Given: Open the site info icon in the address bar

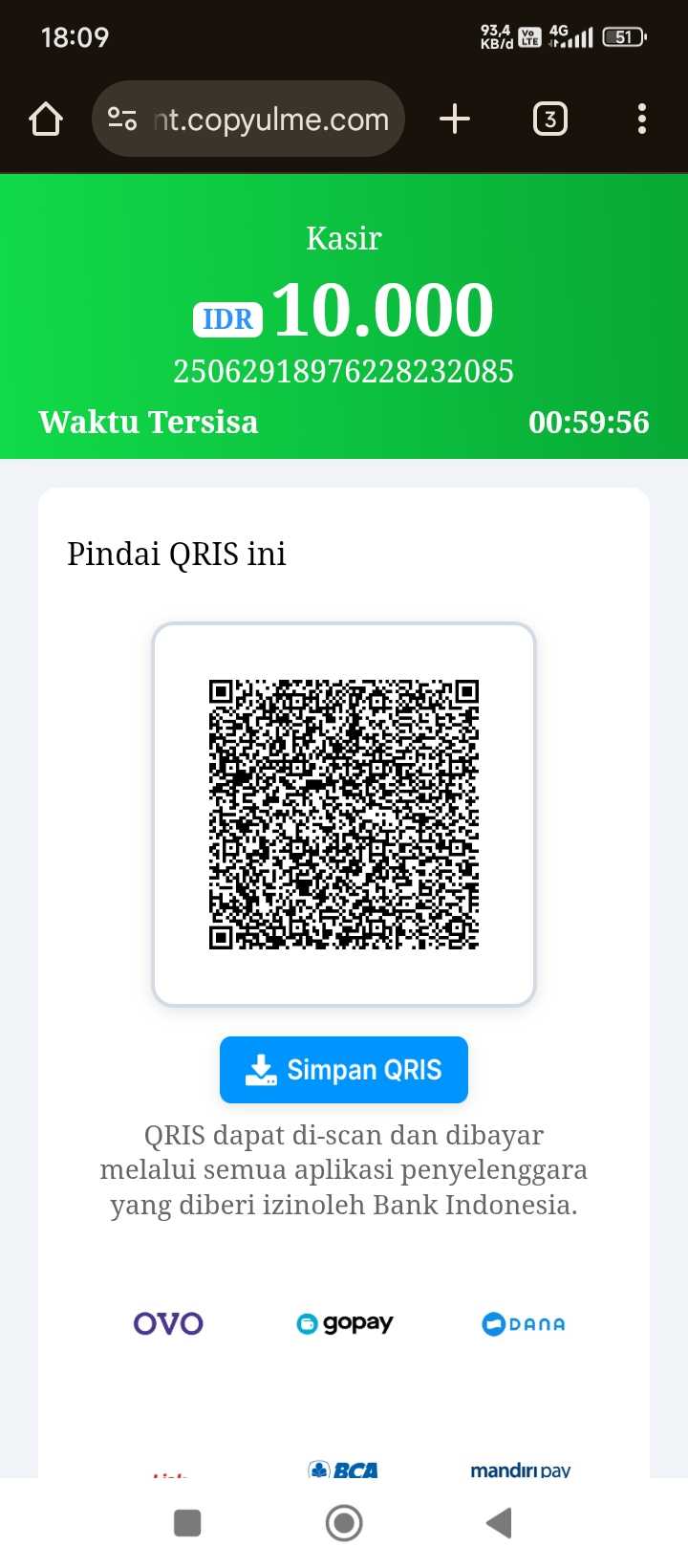Looking at the screenshot, I should pyautogui.click(x=122, y=120).
